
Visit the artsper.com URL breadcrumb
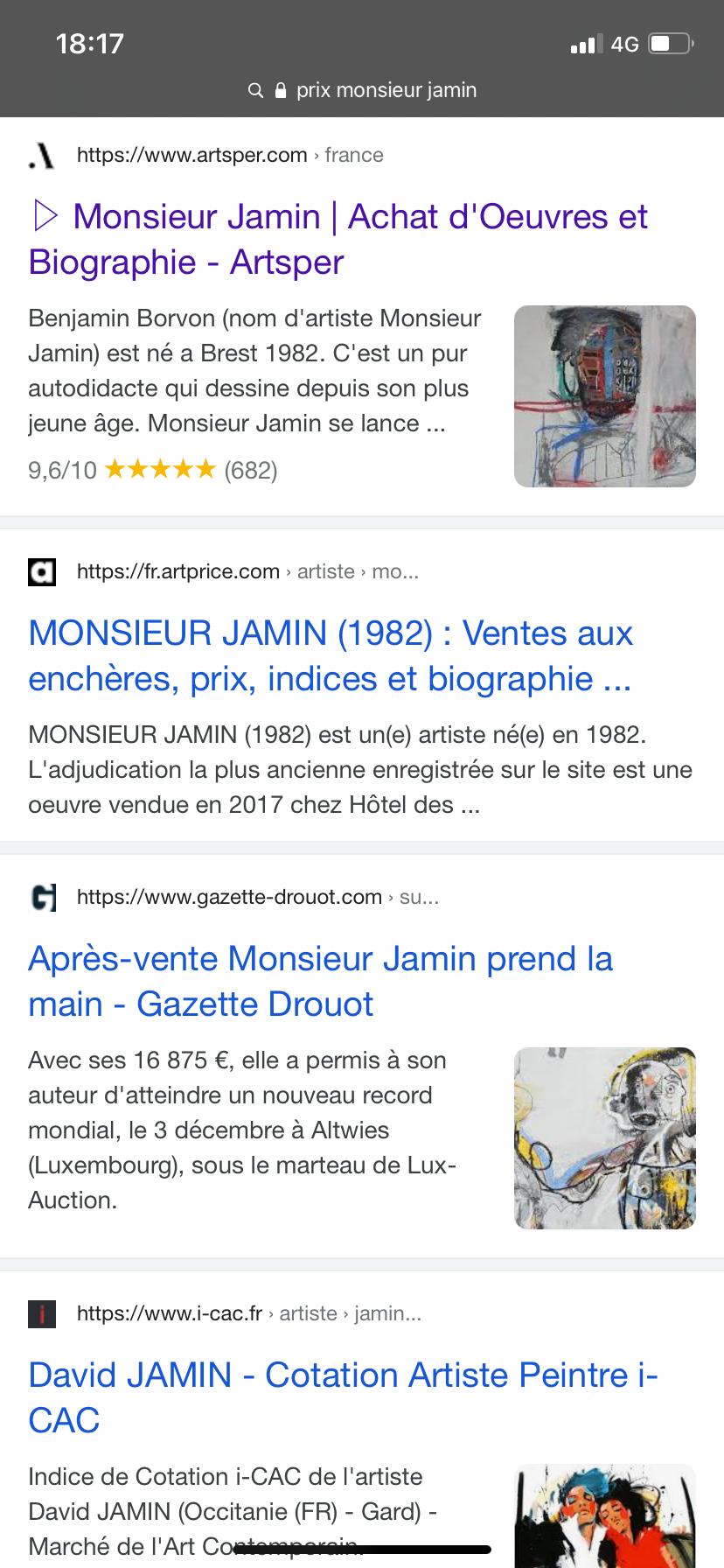pos(230,155)
